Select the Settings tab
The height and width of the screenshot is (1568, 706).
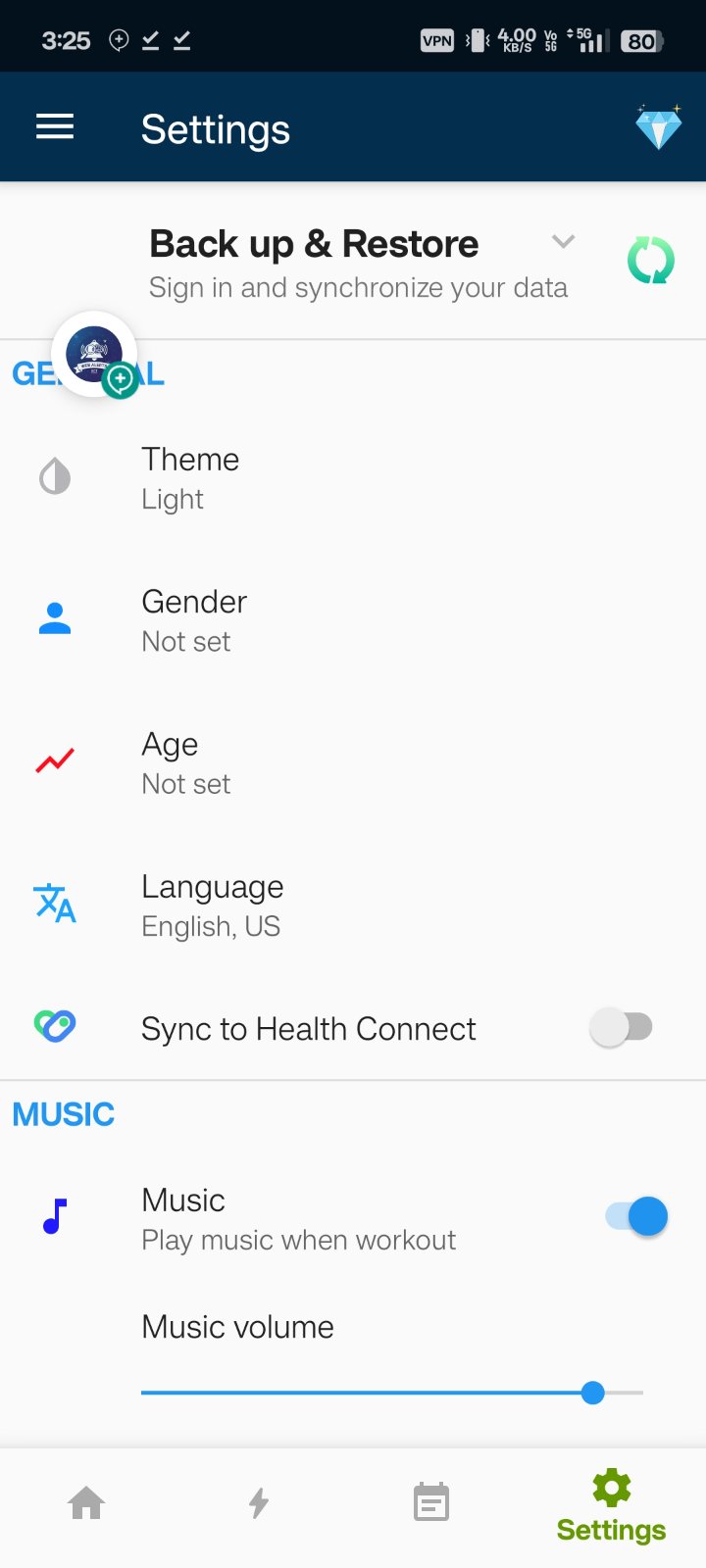point(611,1507)
